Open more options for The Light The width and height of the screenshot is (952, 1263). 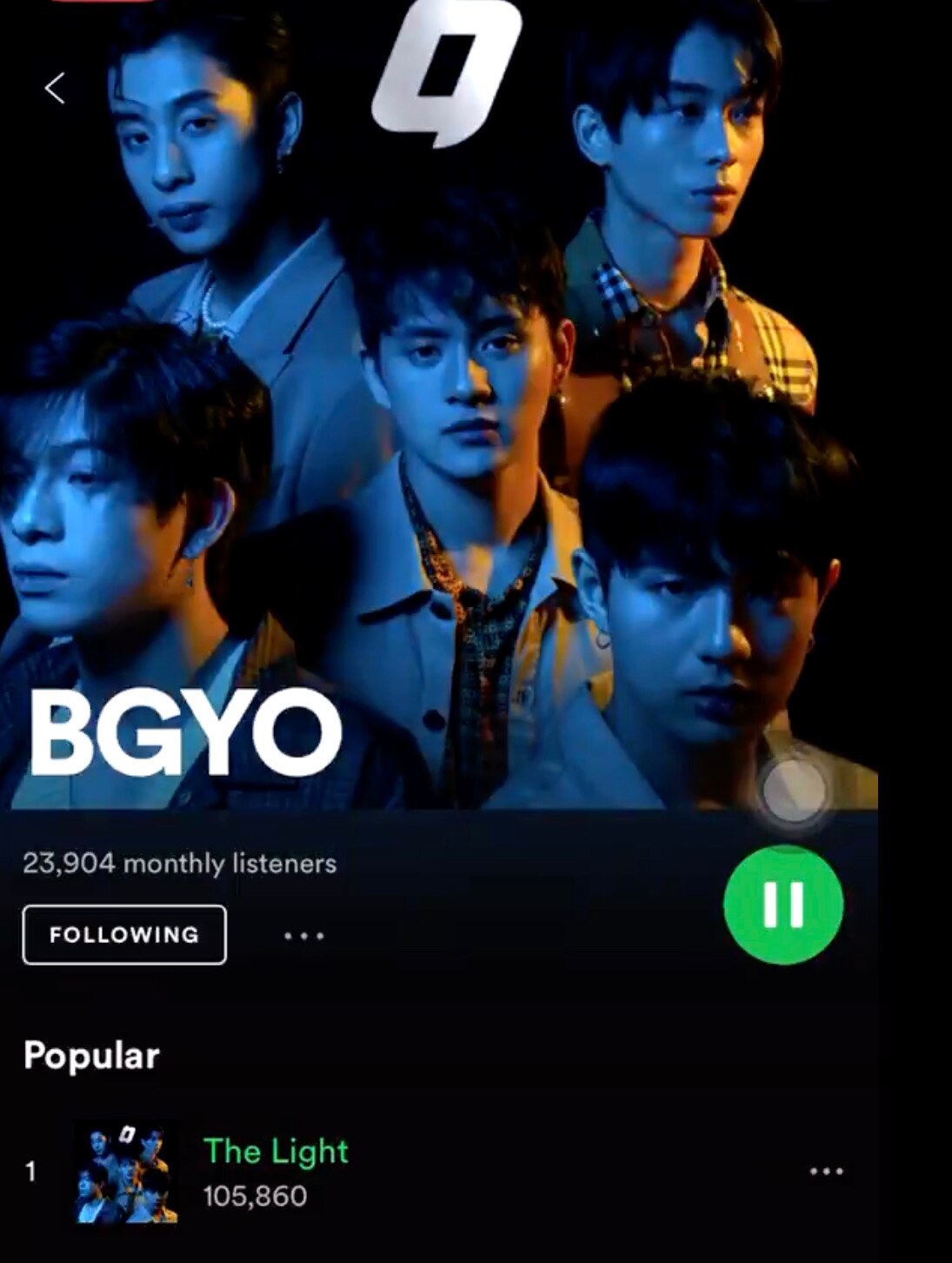[826, 1172]
